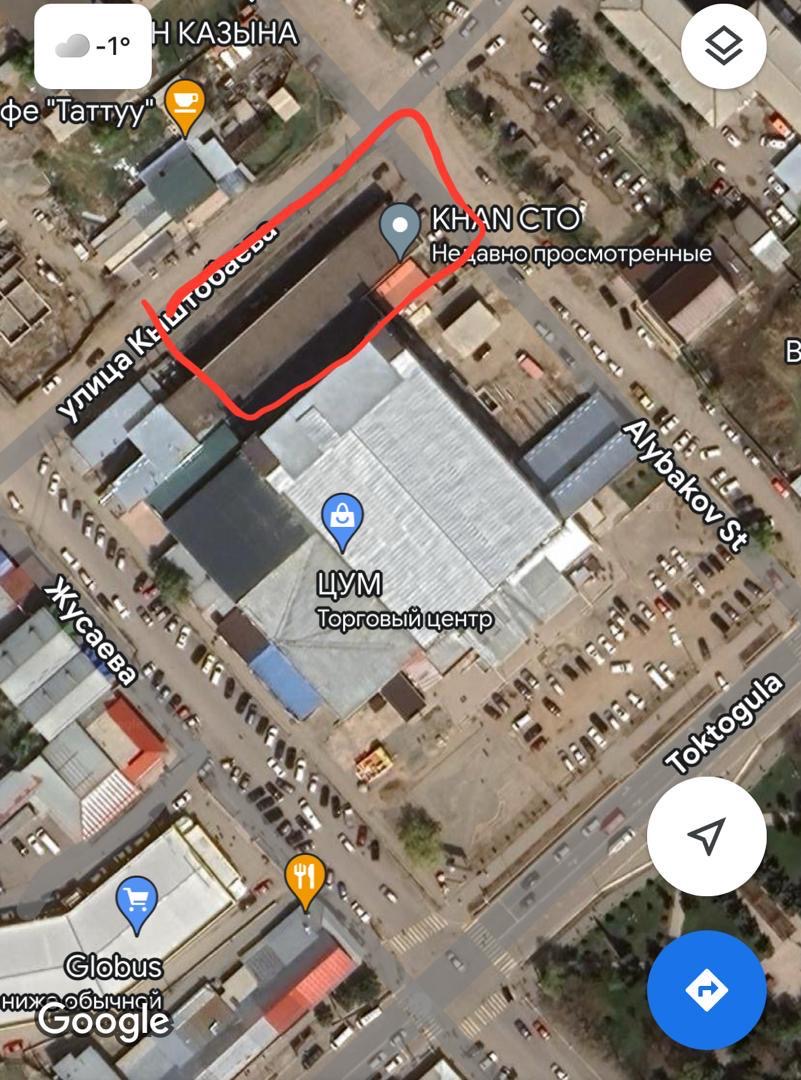The width and height of the screenshot is (801, 1080).
Task: Select the restaurant pin near Globus
Action: [304, 879]
